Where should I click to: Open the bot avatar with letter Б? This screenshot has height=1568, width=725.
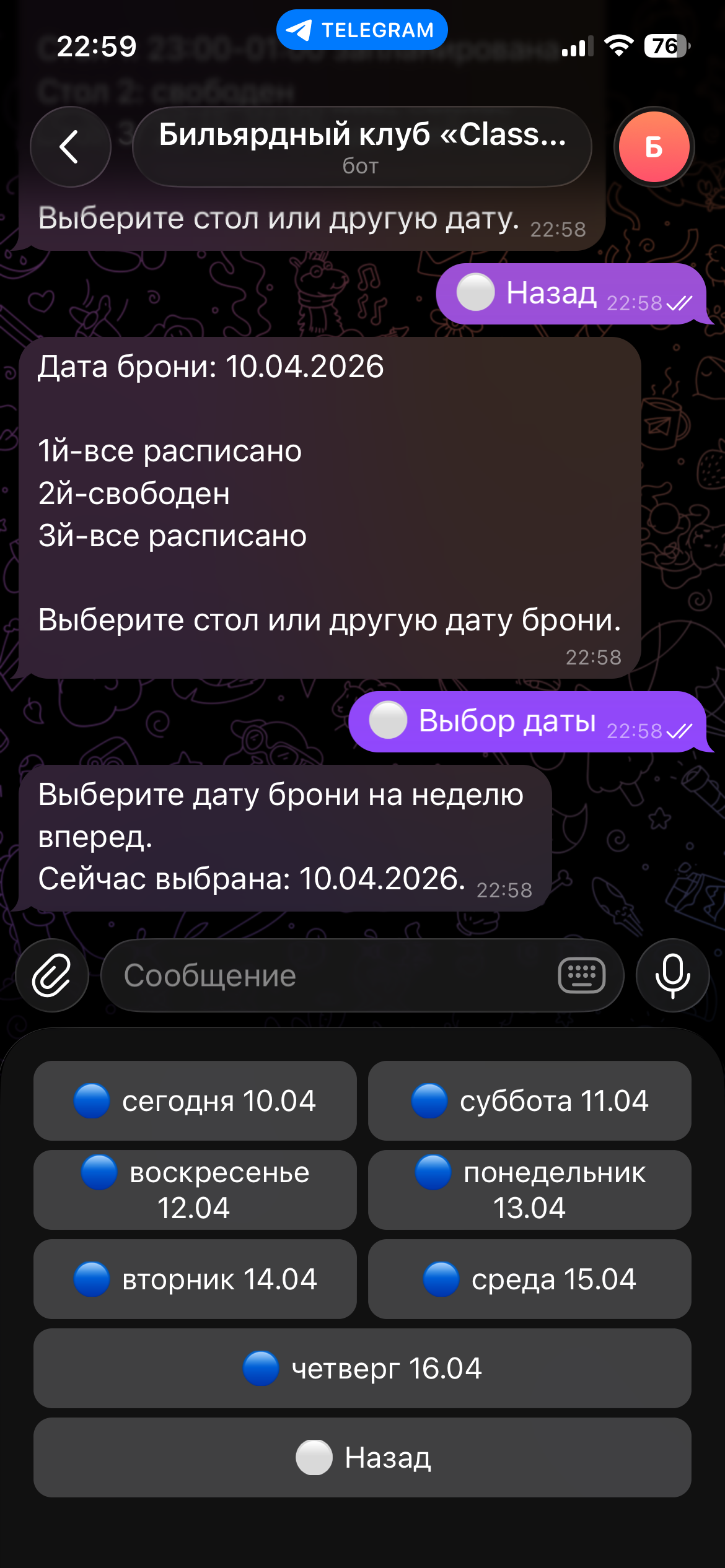click(x=654, y=147)
